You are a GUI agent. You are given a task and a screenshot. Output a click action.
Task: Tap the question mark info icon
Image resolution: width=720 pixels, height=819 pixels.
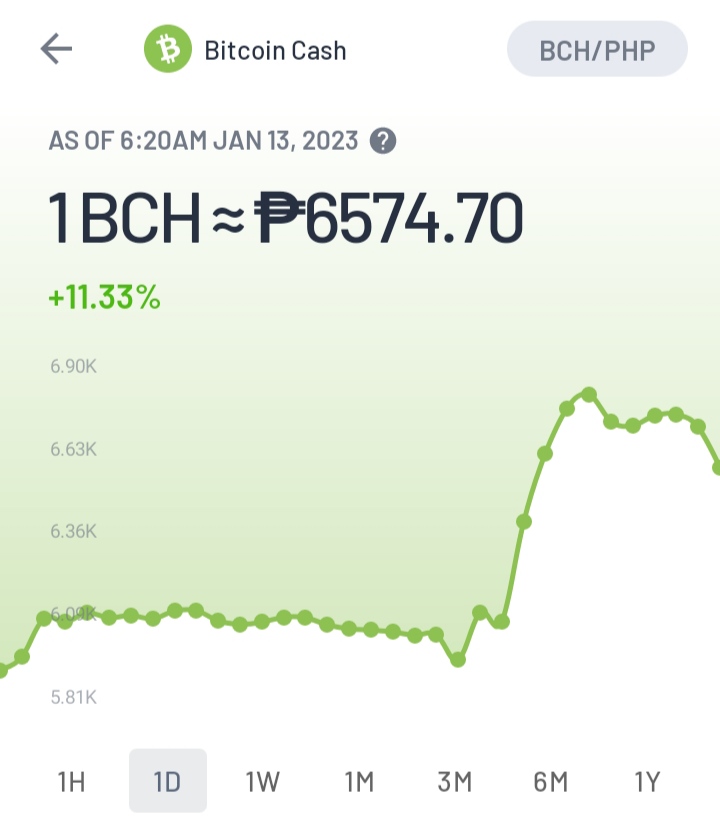[x=383, y=141]
